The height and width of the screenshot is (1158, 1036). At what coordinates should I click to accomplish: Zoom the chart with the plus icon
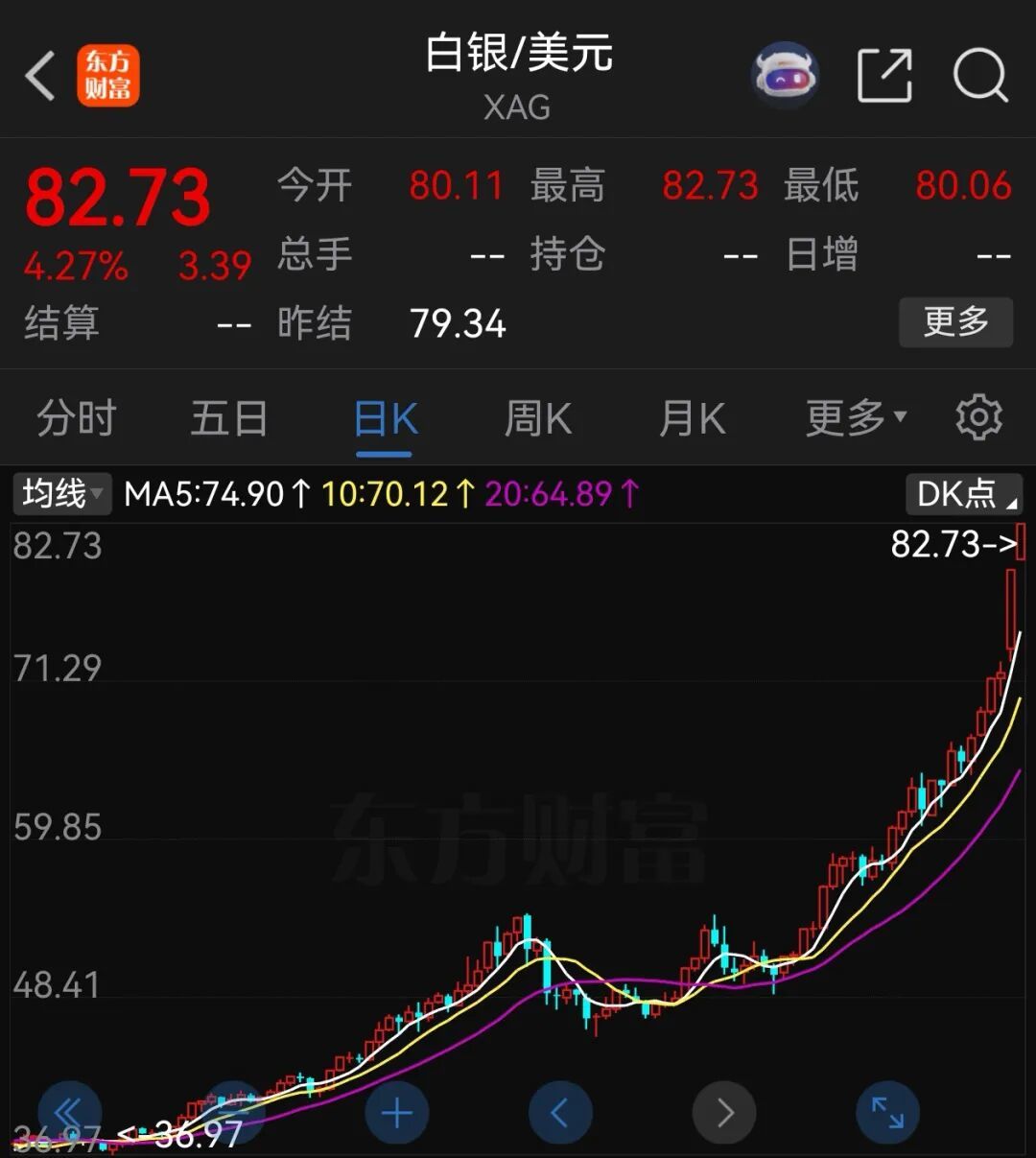397,1113
